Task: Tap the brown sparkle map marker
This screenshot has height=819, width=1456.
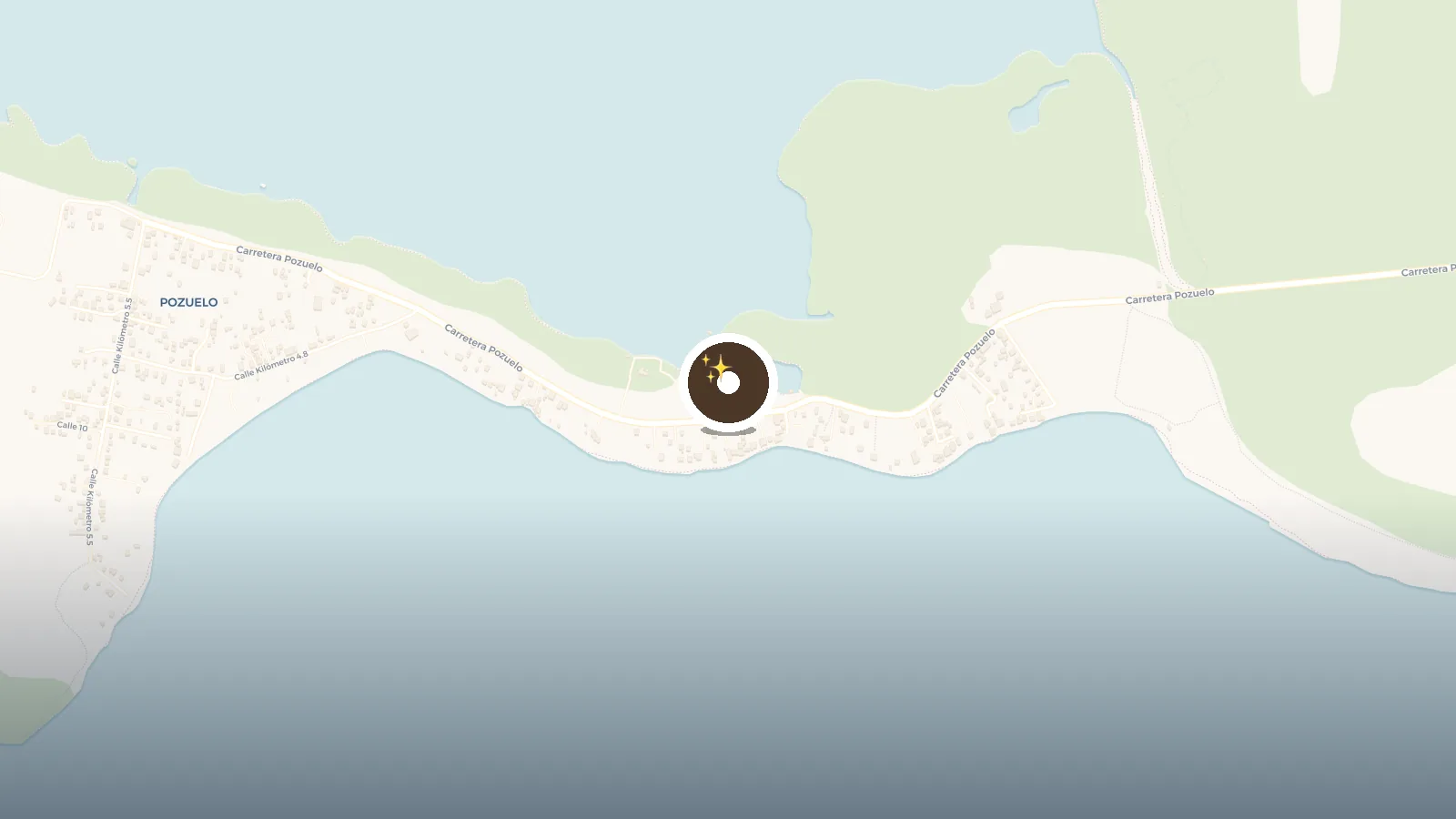Action: 728,383
